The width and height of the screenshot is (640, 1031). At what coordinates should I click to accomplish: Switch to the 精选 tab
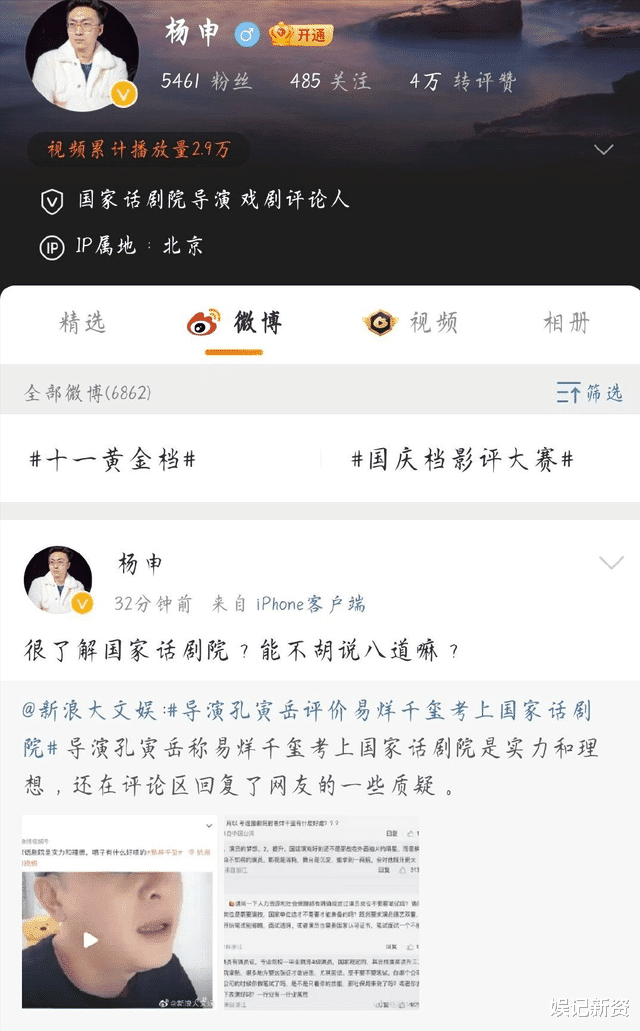82,323
